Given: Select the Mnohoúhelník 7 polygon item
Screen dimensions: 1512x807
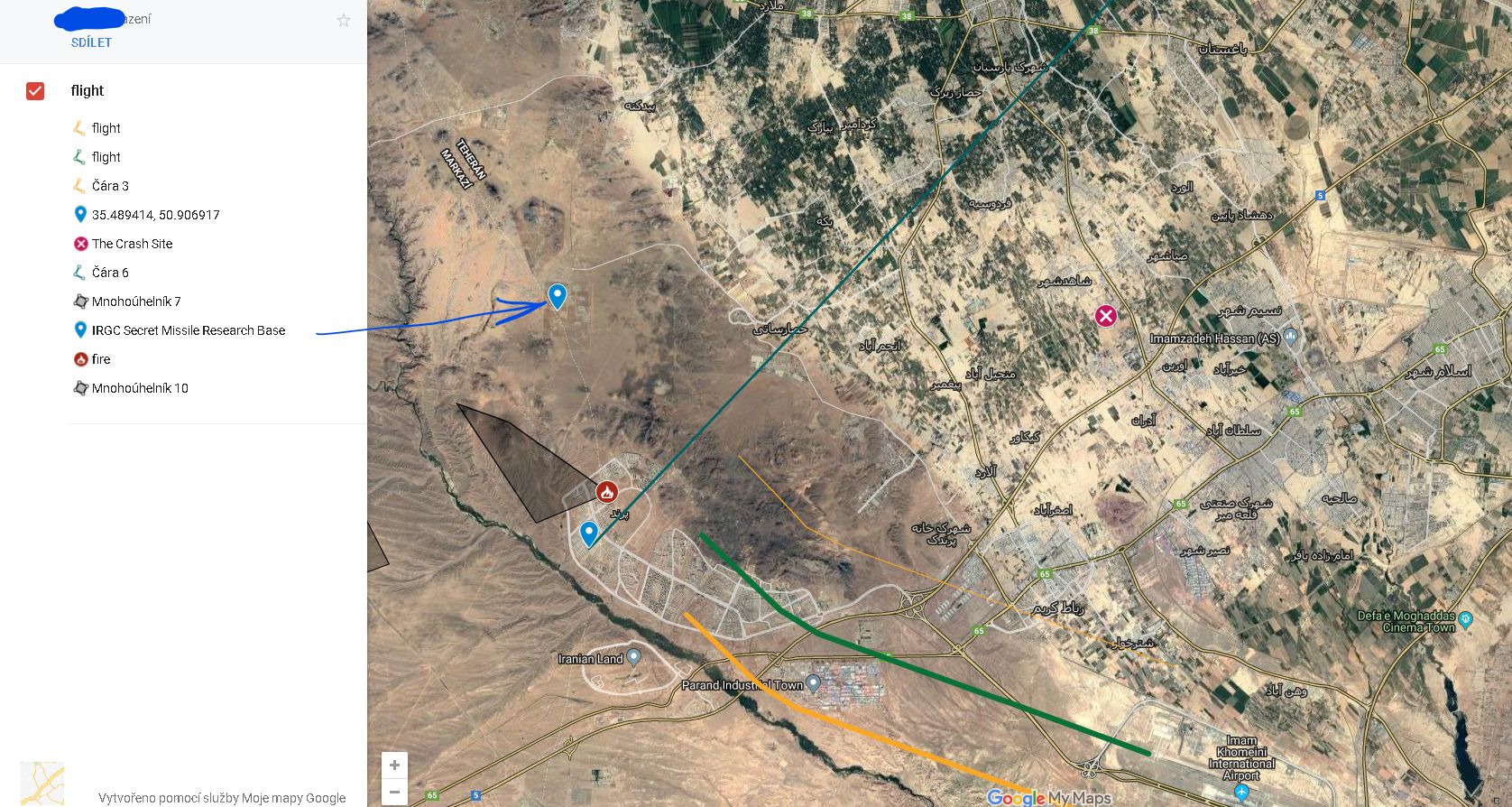Looking at the screenshot, I should click(x=136, y=301).
